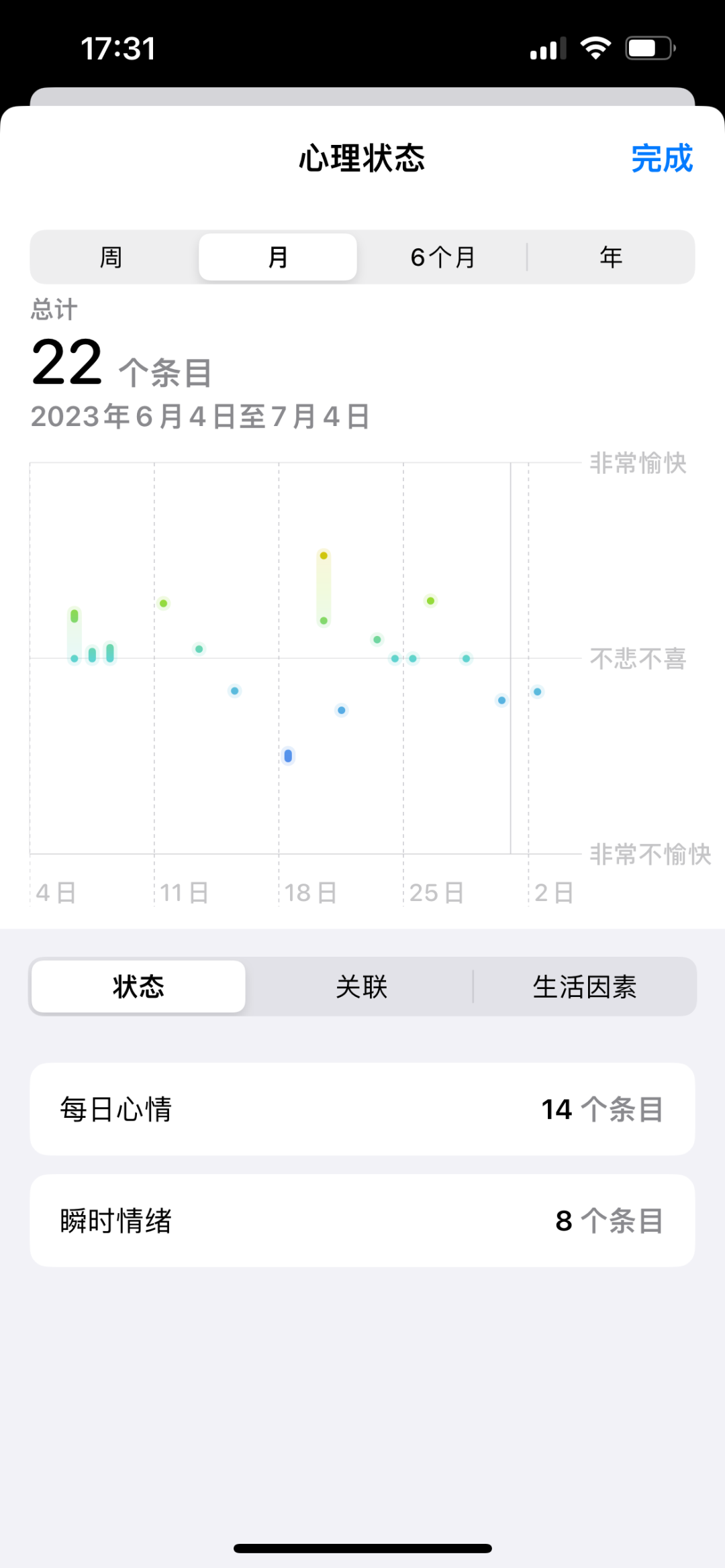Select the 月 time range
Screen dimensions: 725x1568
click(x=278, y=257)
